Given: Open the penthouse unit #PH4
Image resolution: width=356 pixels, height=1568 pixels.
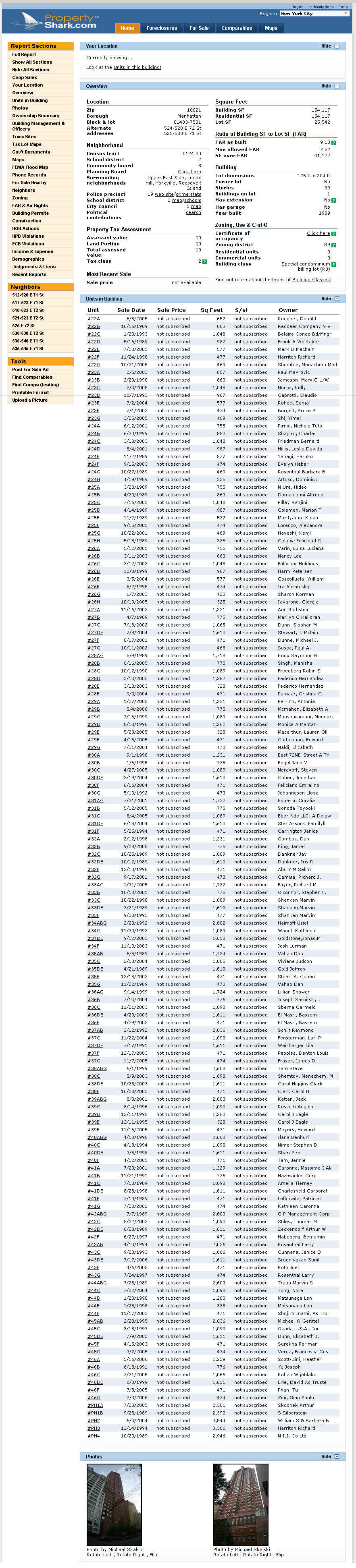Looking at the screenshot, I should [x=93, y=1436].
